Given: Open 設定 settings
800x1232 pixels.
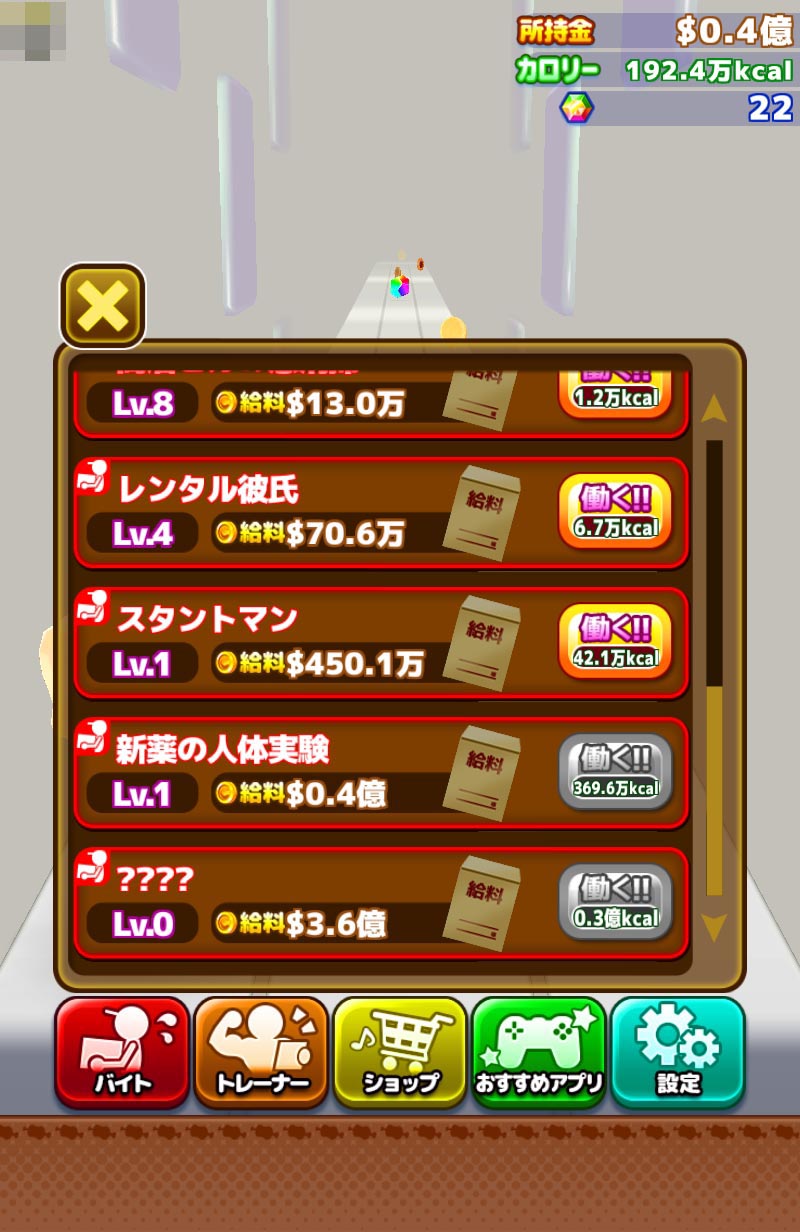Looking at the screenshot, I should pos(678,1052).
